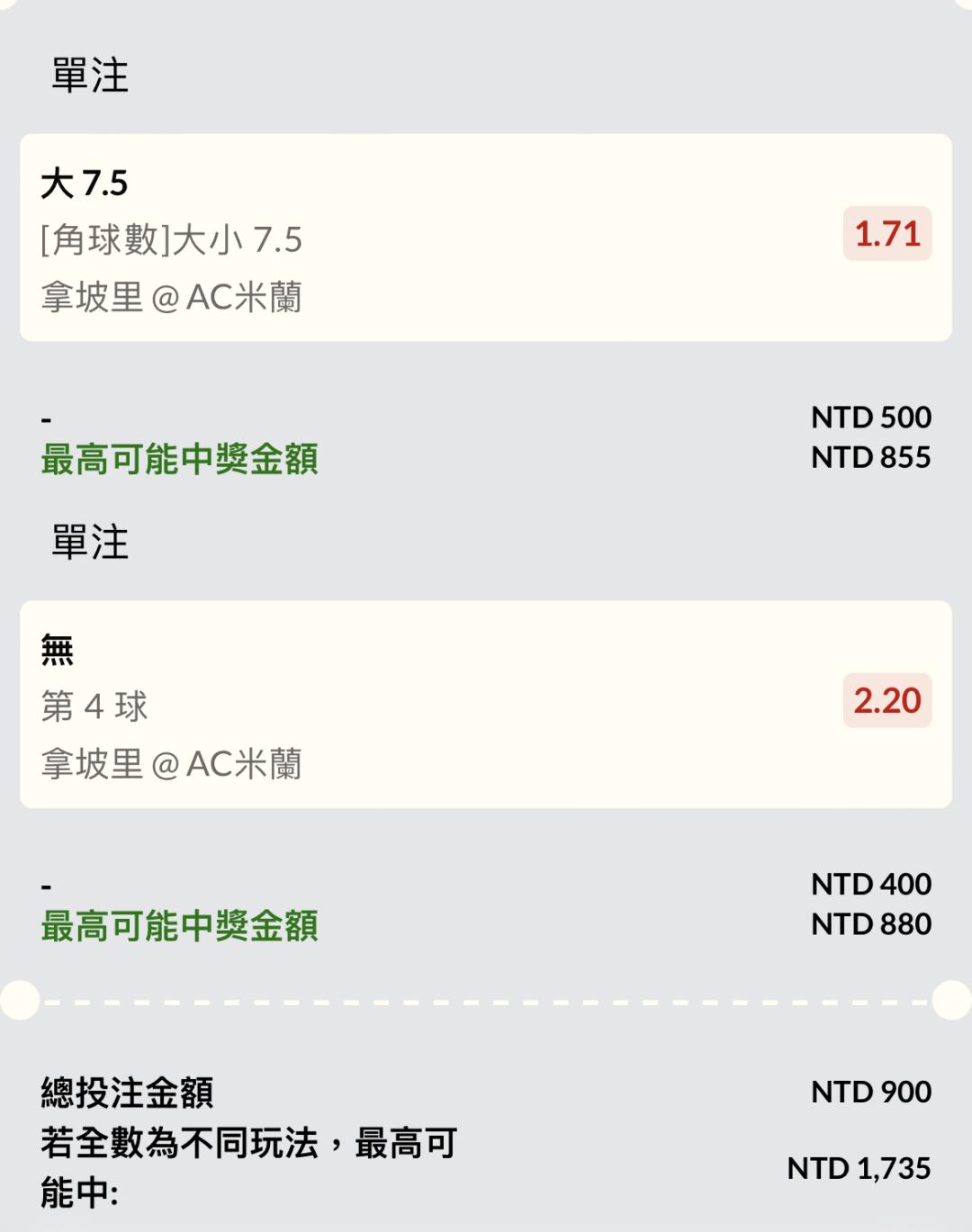972x1232 pixels.
Task: Open the 第 4 球 無 bet card
Action: pos(486,704)
